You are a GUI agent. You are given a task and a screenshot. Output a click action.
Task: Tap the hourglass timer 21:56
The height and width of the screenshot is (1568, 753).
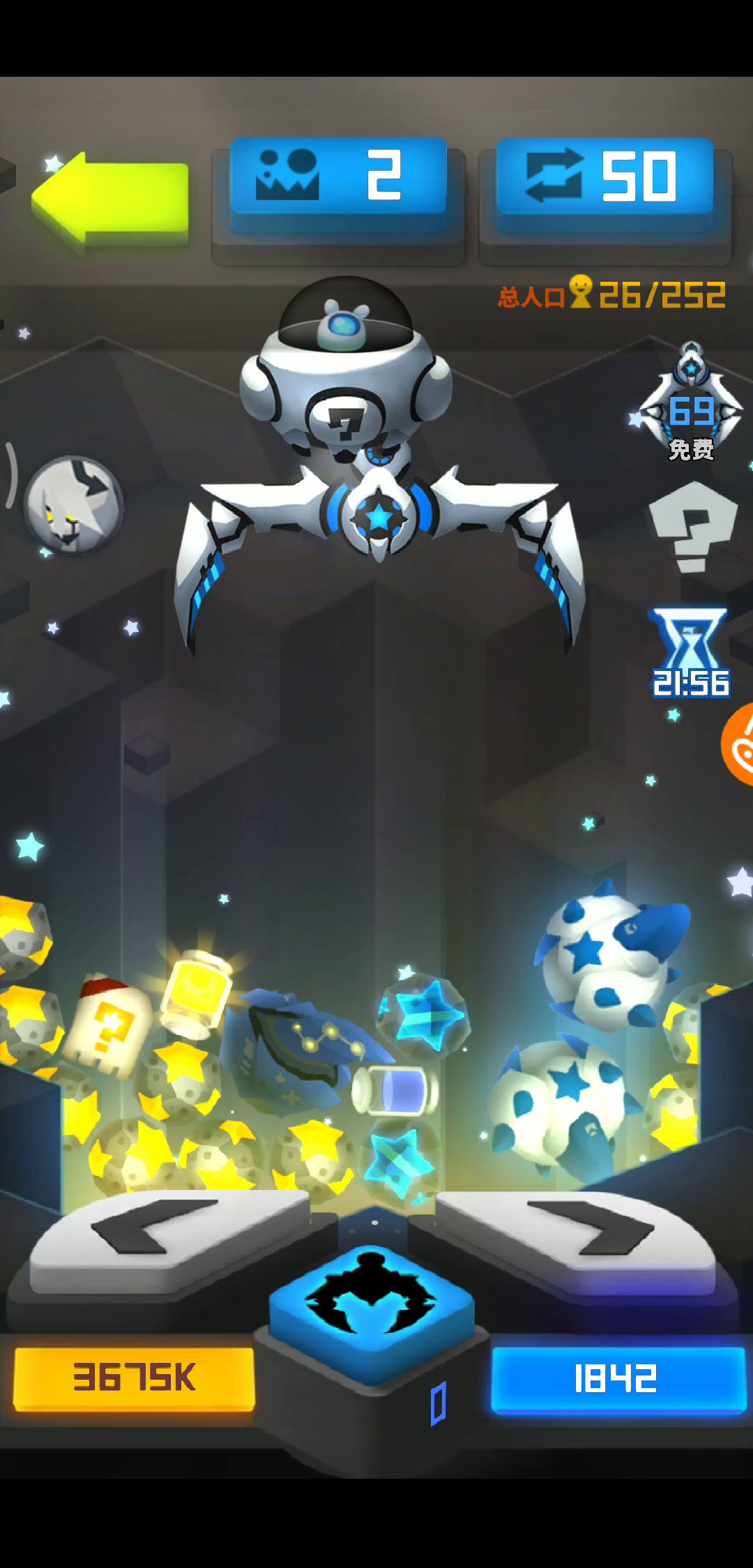(690, 654)
